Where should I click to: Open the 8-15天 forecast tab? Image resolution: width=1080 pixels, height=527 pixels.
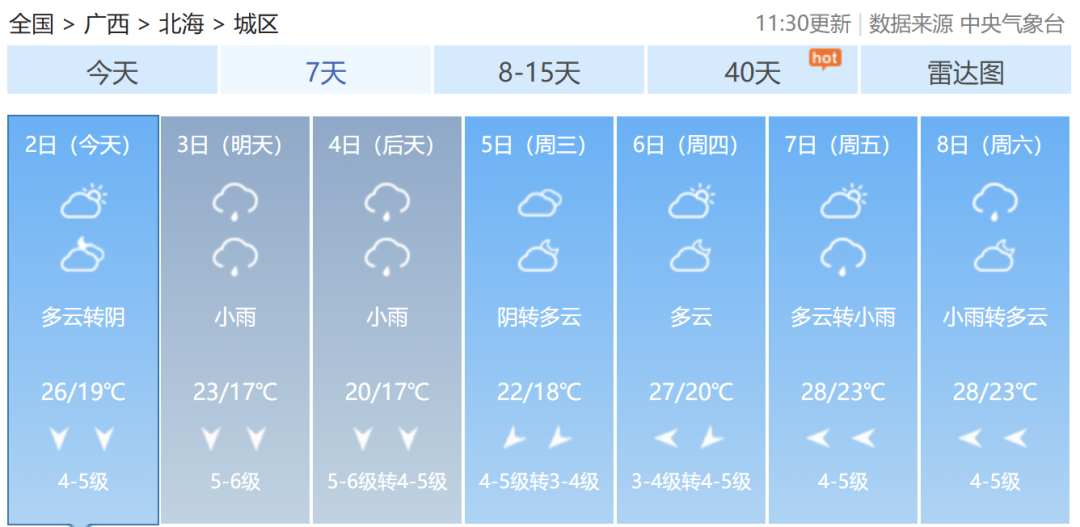539,70
